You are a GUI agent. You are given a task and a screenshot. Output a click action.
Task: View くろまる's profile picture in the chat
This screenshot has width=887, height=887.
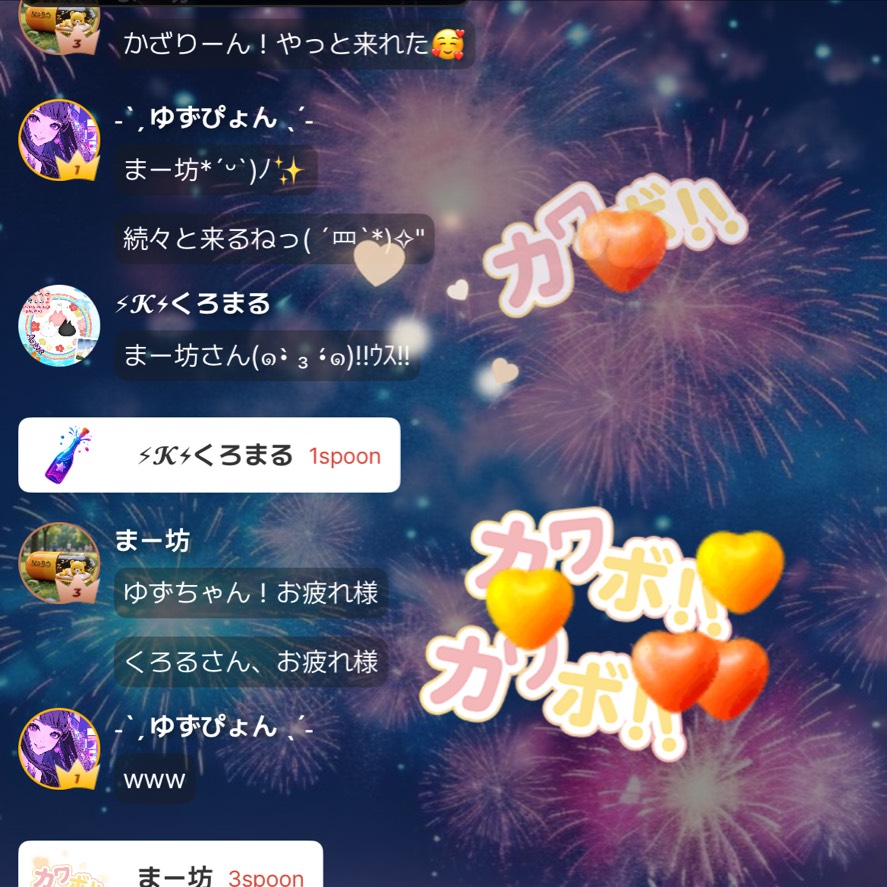tap(59, 326)
